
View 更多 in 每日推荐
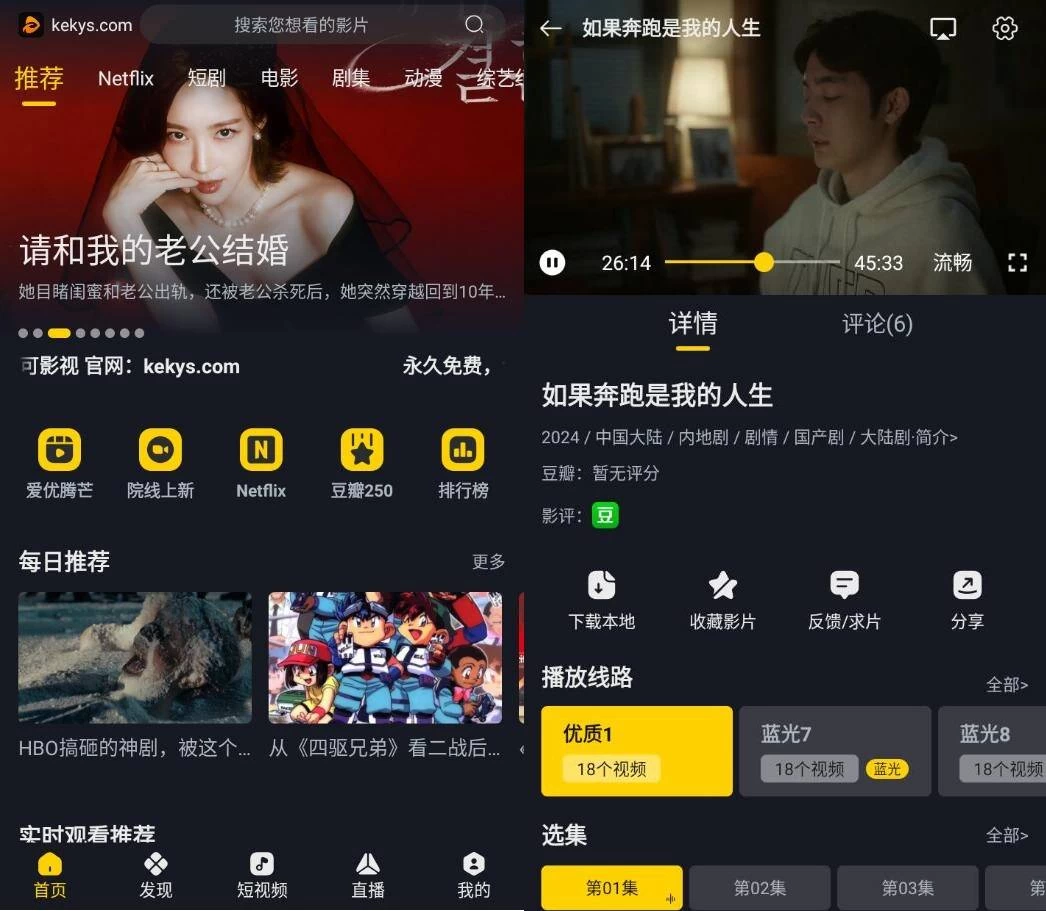(x=488, y=562)
